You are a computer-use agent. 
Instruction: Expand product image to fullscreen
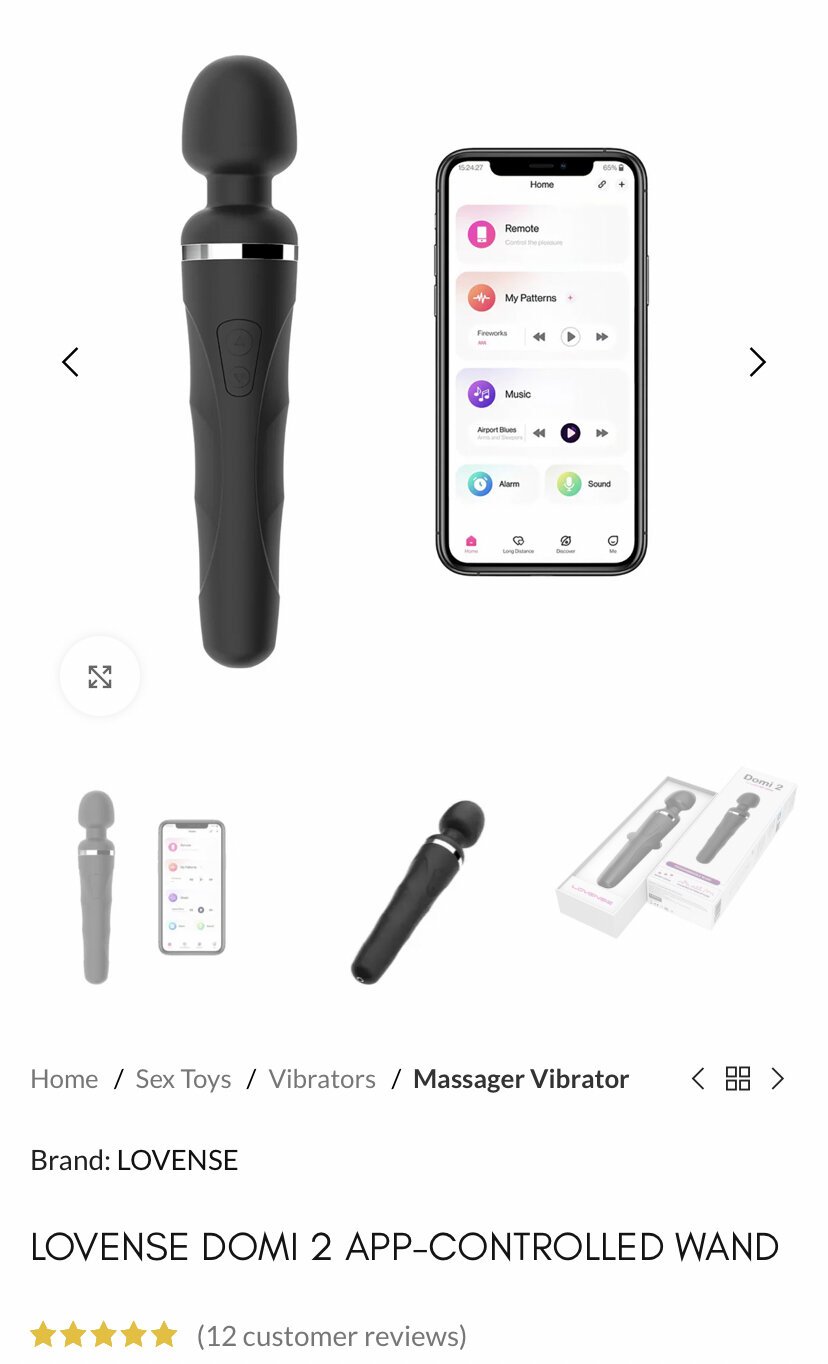pos(100,676)
